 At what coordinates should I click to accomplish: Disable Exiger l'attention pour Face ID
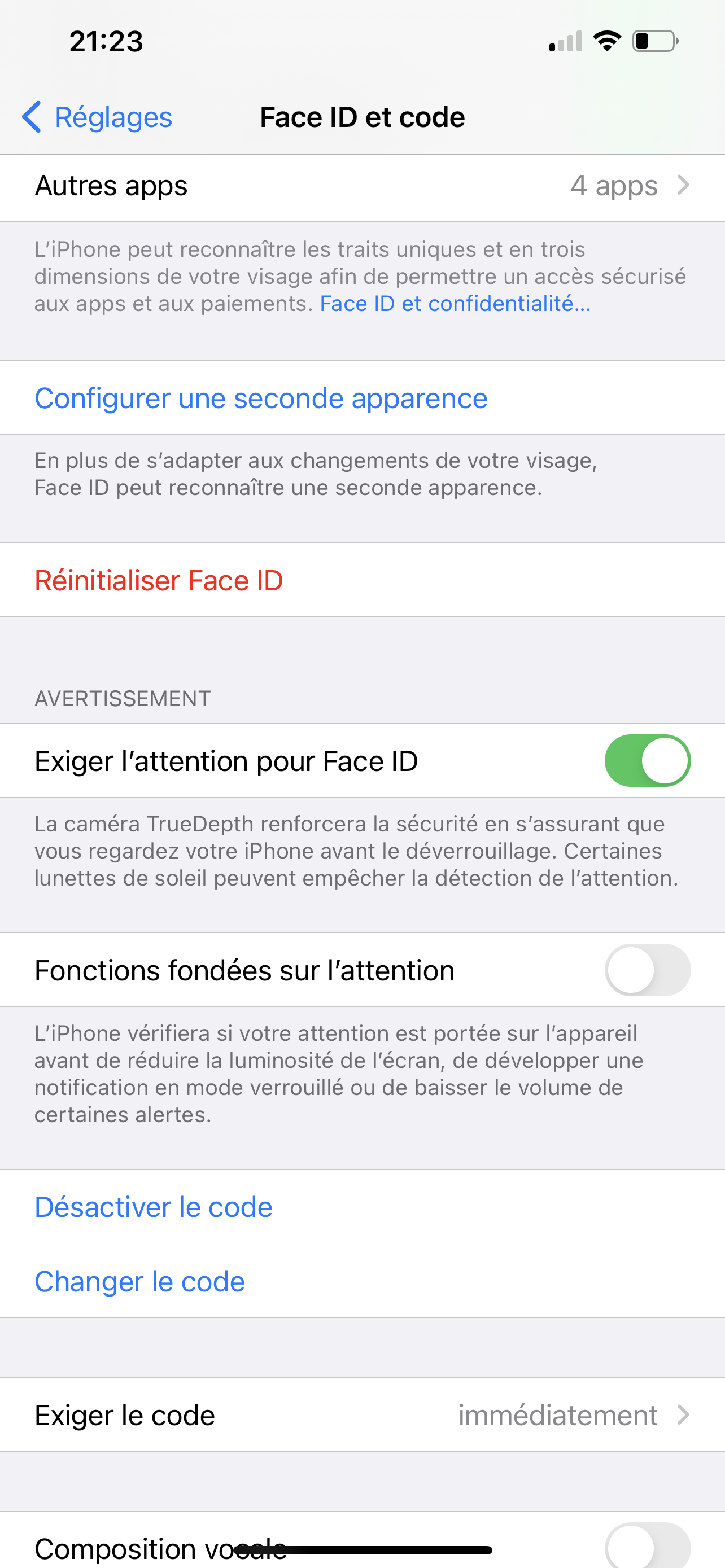click(647, 761)
